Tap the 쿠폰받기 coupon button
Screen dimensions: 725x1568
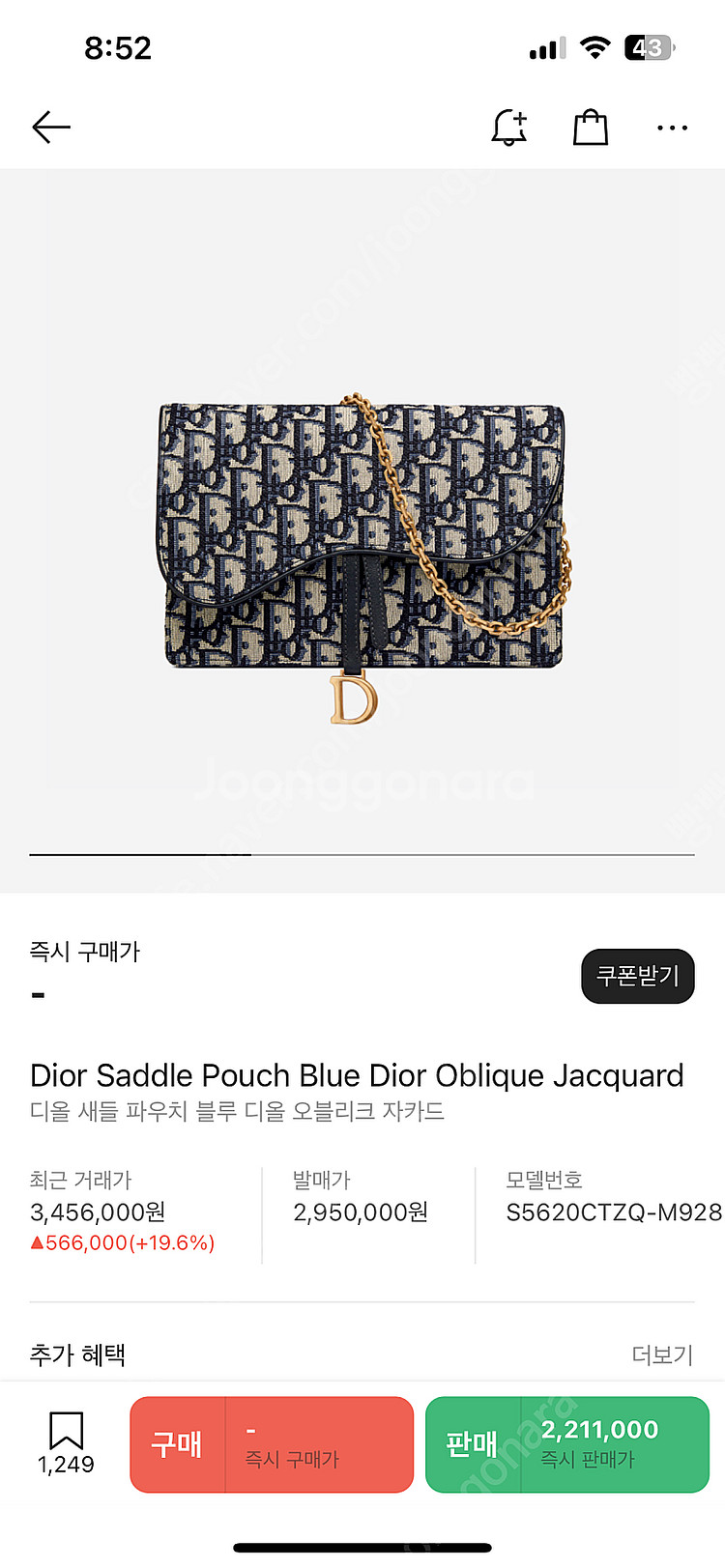tap(637, 976)
